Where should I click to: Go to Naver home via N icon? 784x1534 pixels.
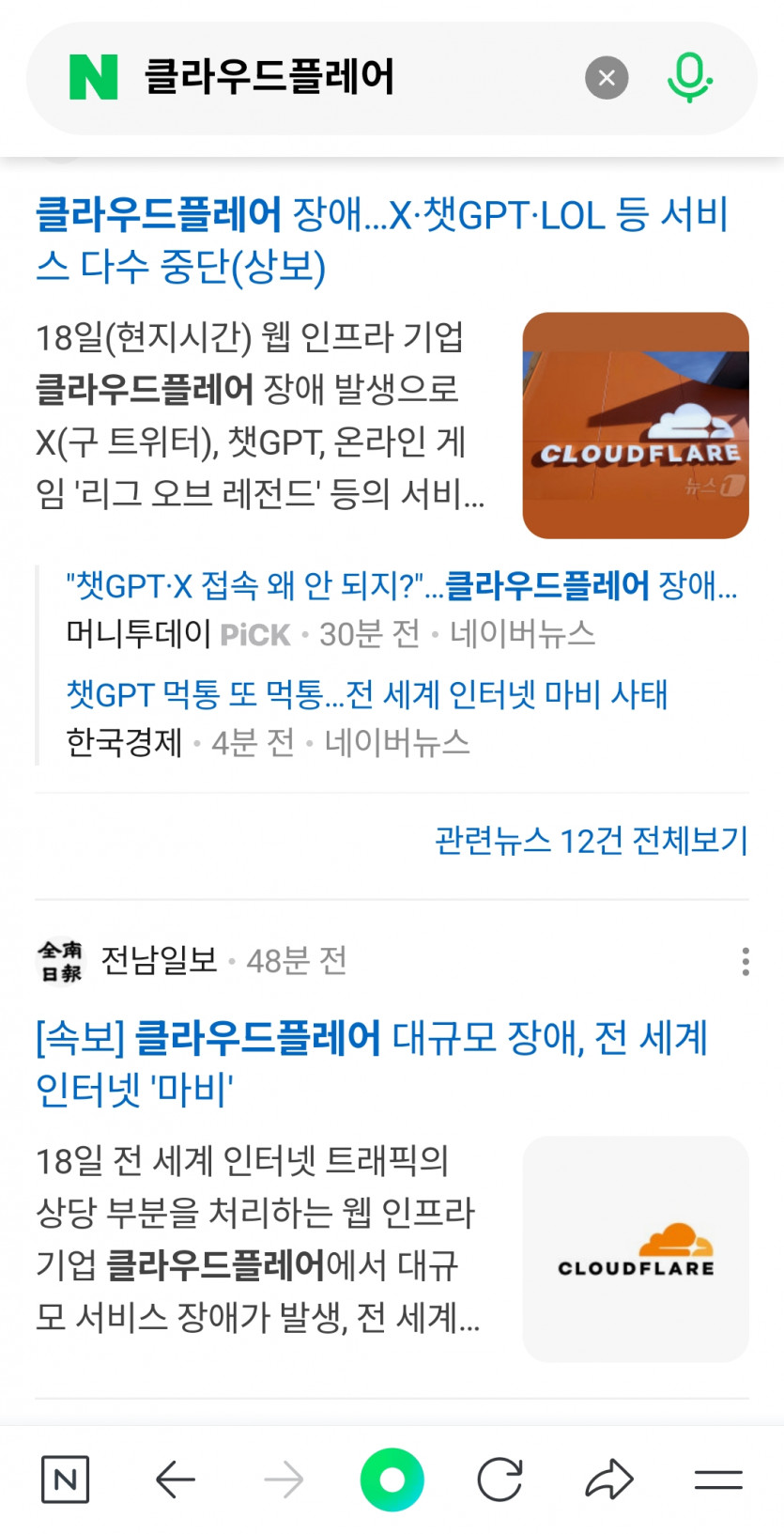66,1480
